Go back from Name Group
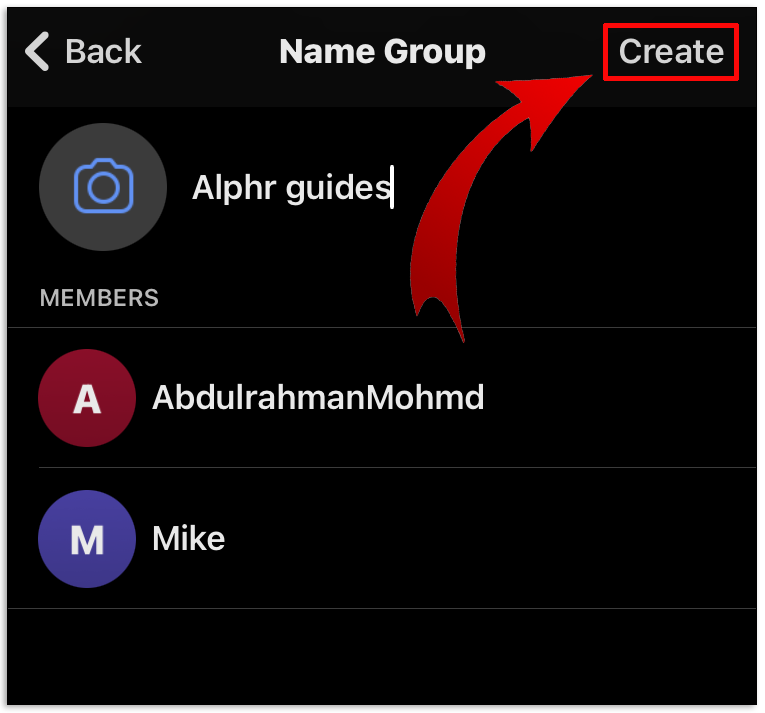765x713 pixels. [x=83, y=52]
